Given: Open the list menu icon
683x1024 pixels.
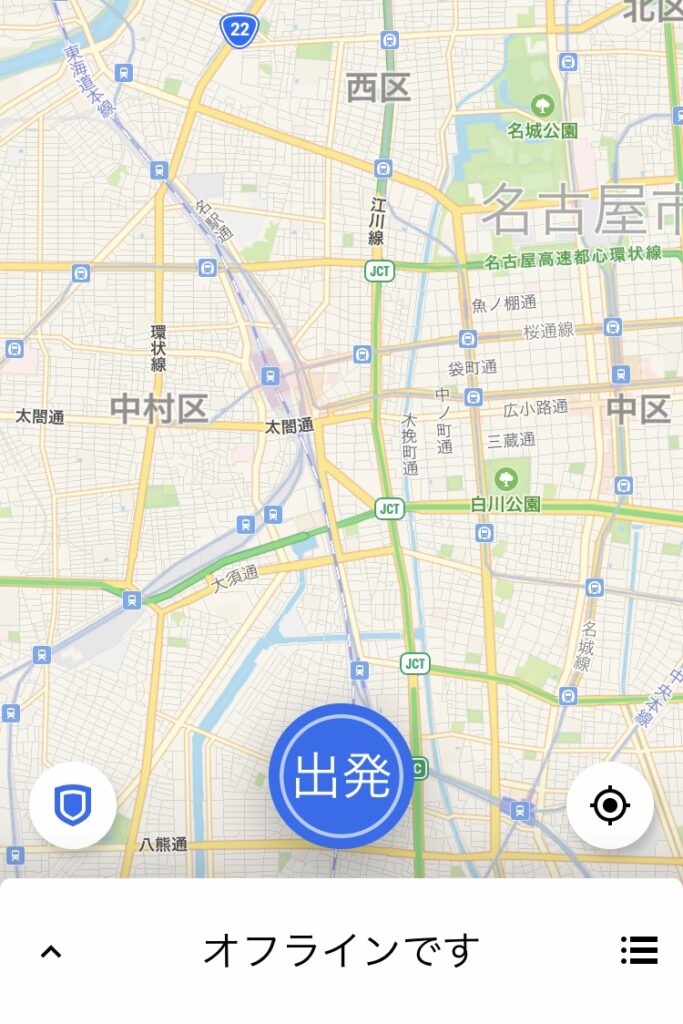Looking at the screenshot, I should (639, 950).
